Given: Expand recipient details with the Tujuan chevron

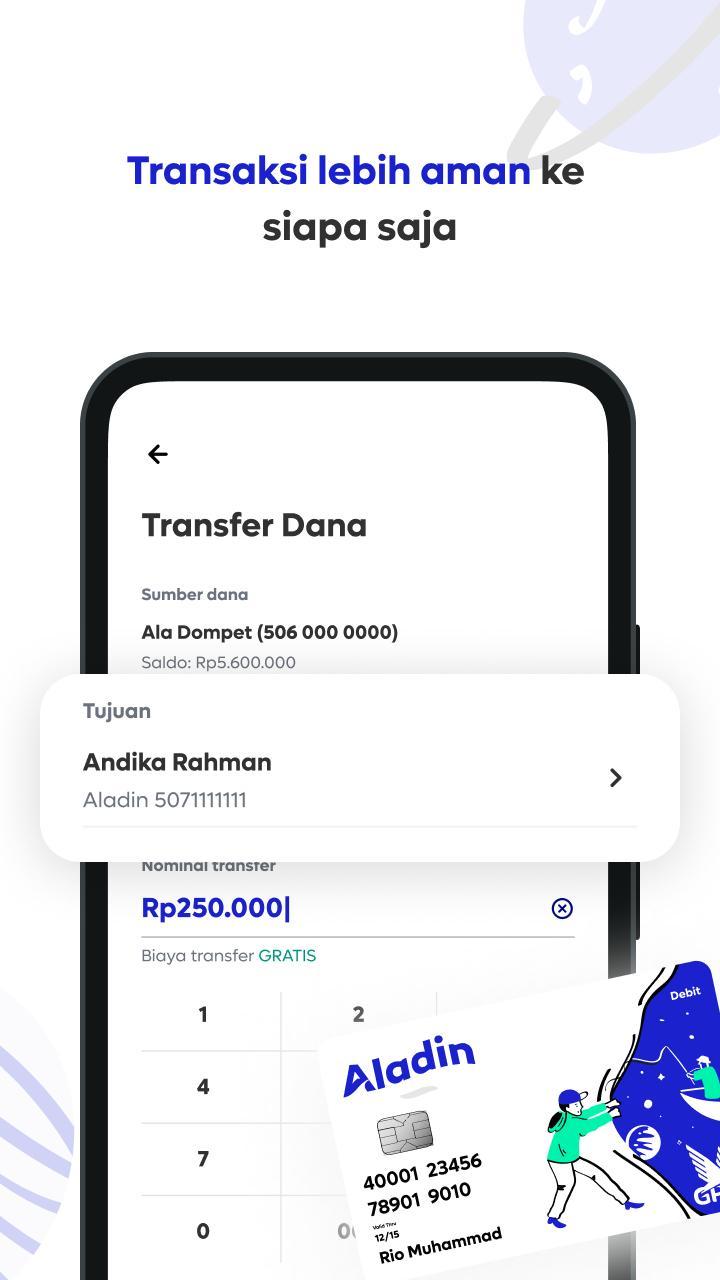Looking at the screenshot, I should pos(616,778).
